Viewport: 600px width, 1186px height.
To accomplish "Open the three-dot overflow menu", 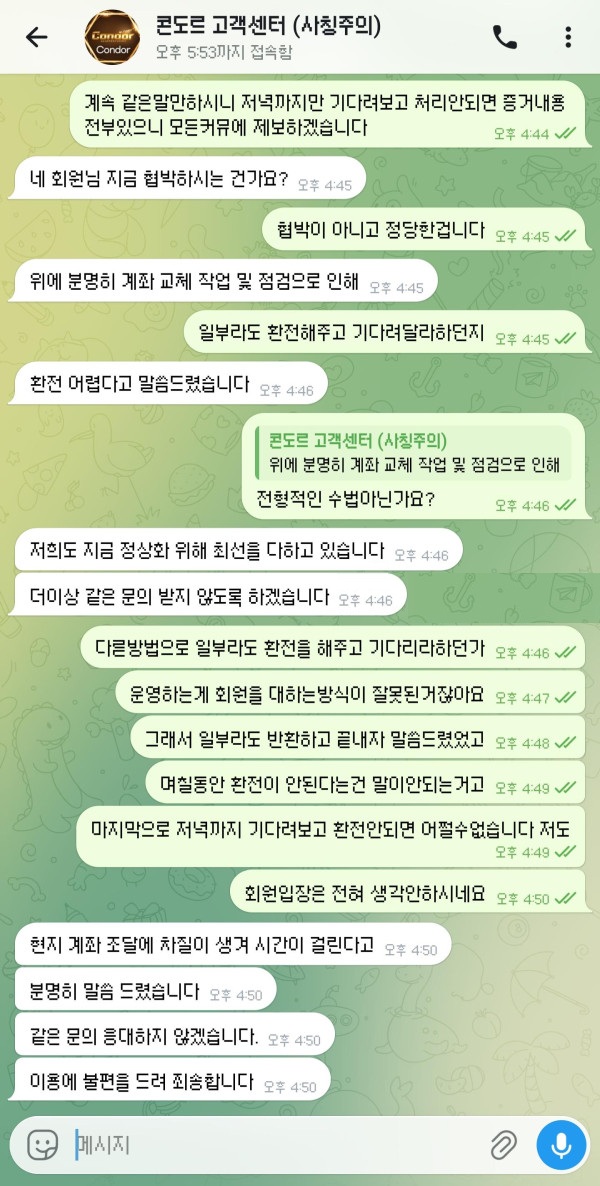I will [568, 37].
